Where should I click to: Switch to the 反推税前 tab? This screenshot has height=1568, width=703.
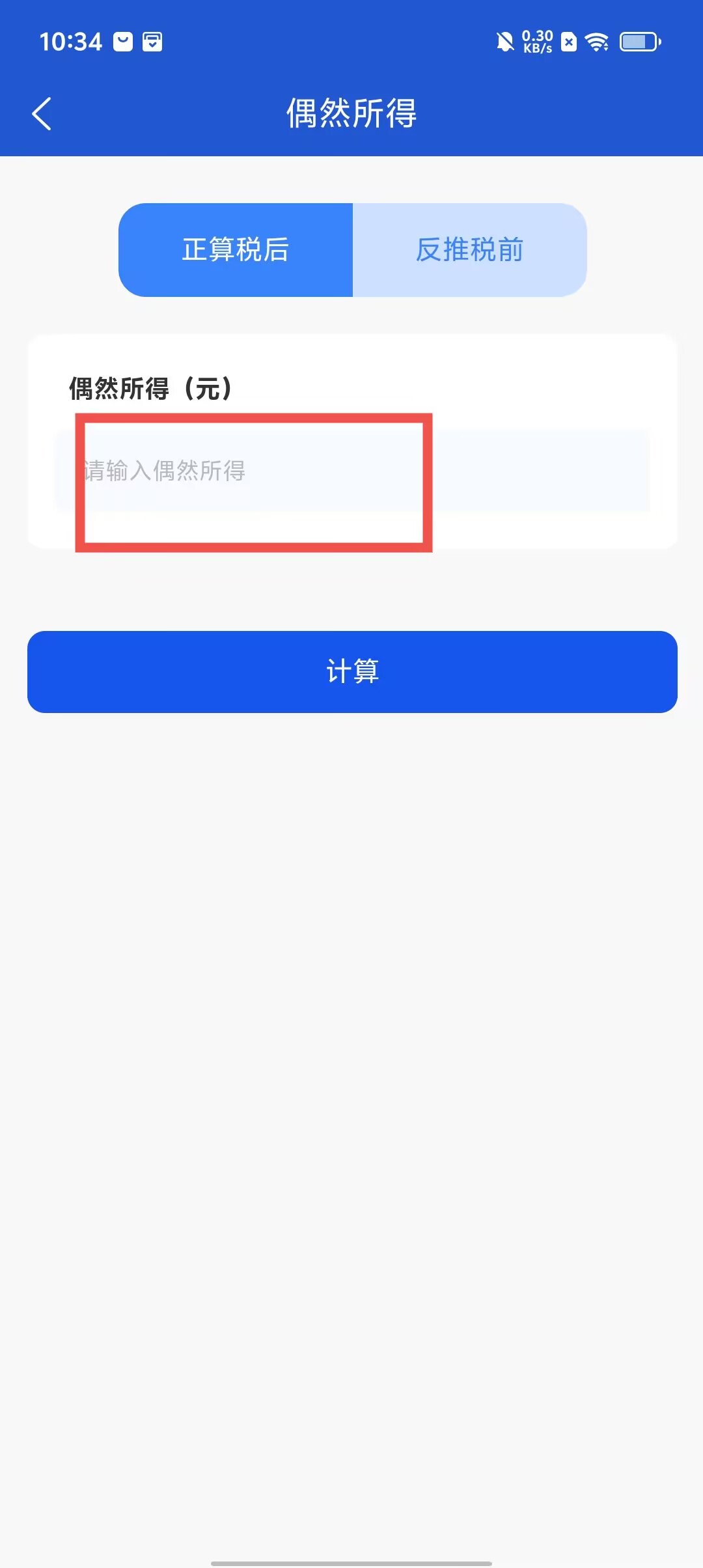tap(470, 250)
